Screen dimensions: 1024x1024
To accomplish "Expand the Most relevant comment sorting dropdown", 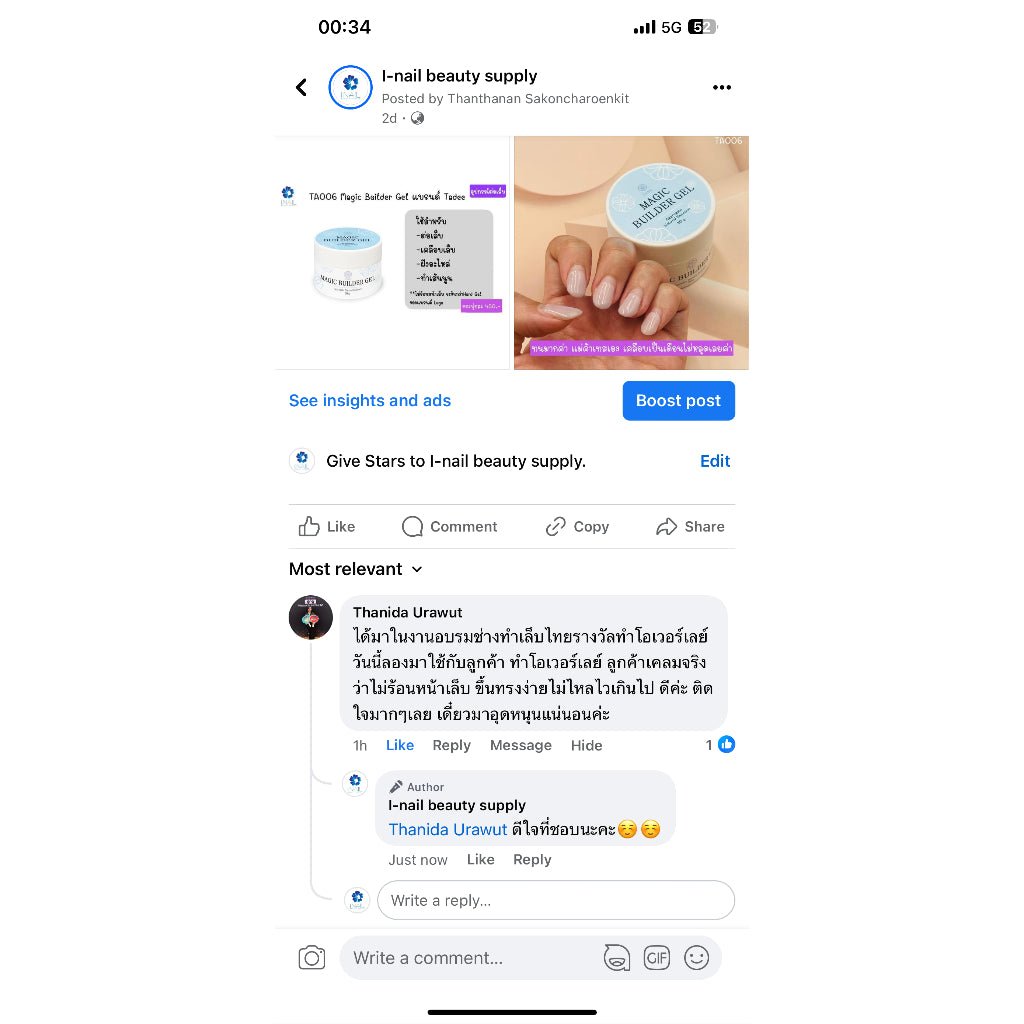I will [356, 569].
